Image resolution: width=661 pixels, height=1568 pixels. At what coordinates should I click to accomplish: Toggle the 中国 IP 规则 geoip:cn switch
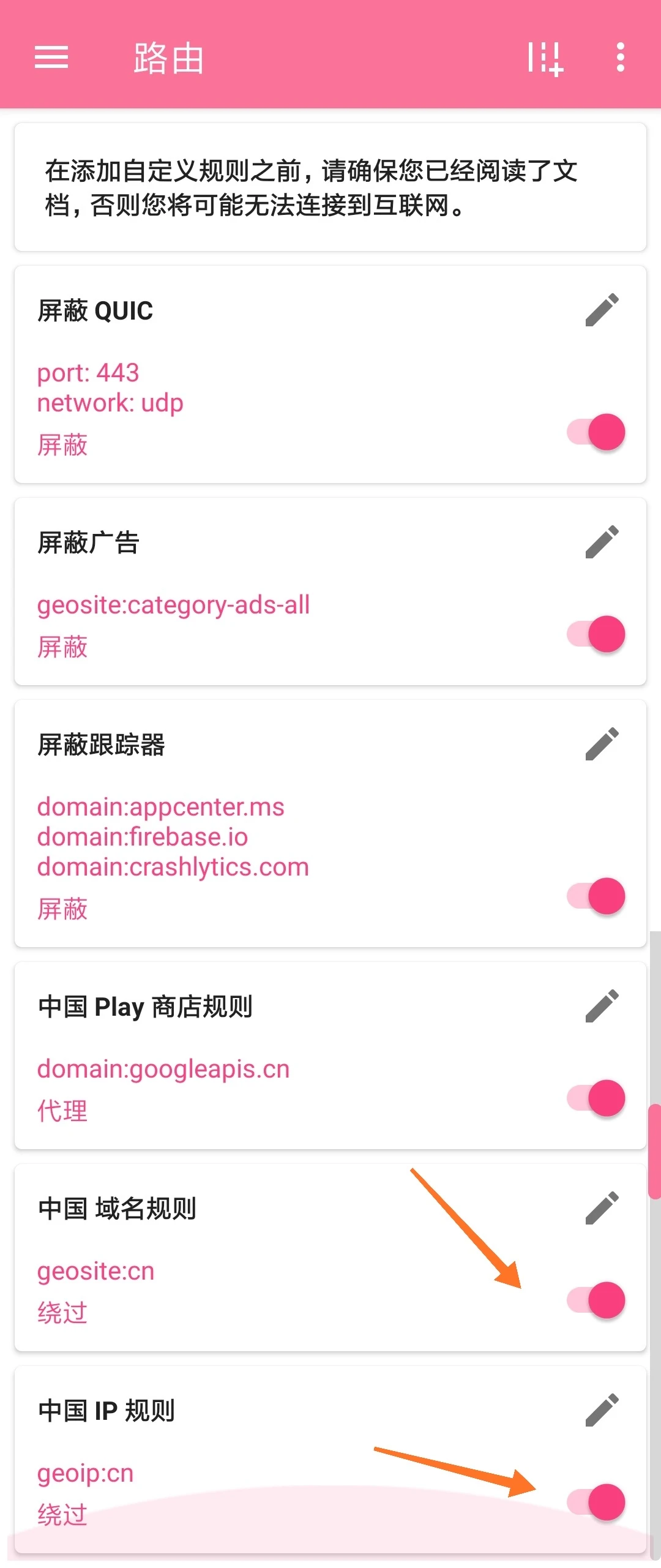pos(597,1502)
